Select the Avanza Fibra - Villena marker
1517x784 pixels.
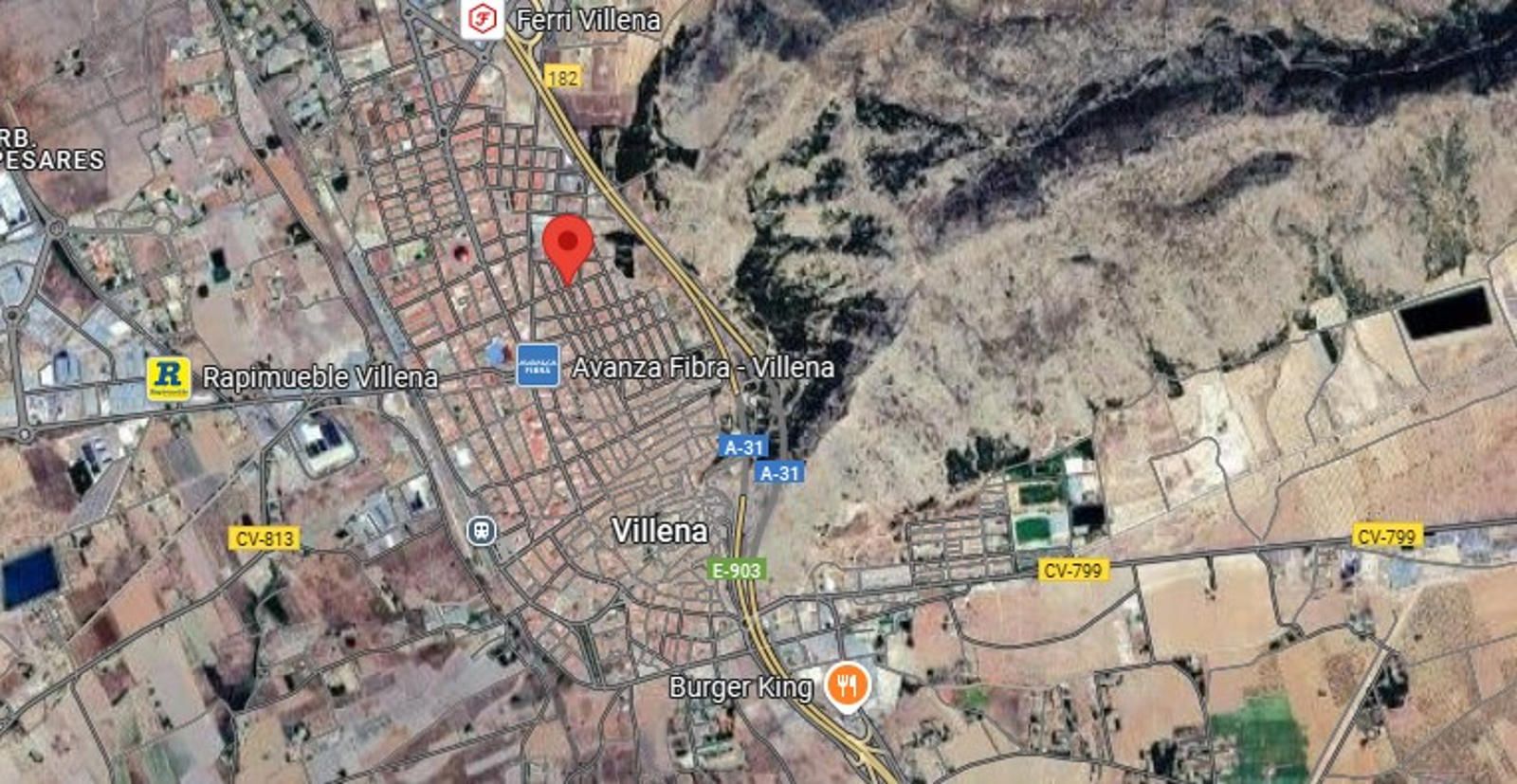[x=538, y=366]
